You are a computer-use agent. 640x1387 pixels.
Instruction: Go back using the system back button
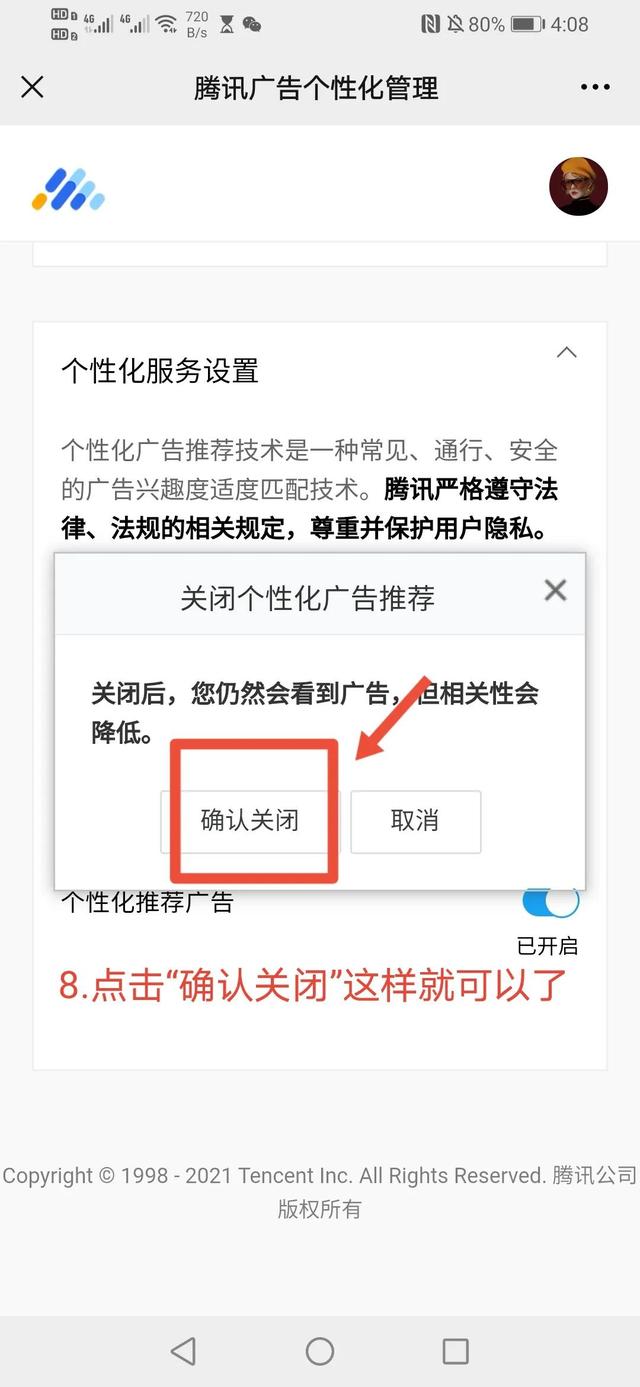click(x=183, y=1352)
